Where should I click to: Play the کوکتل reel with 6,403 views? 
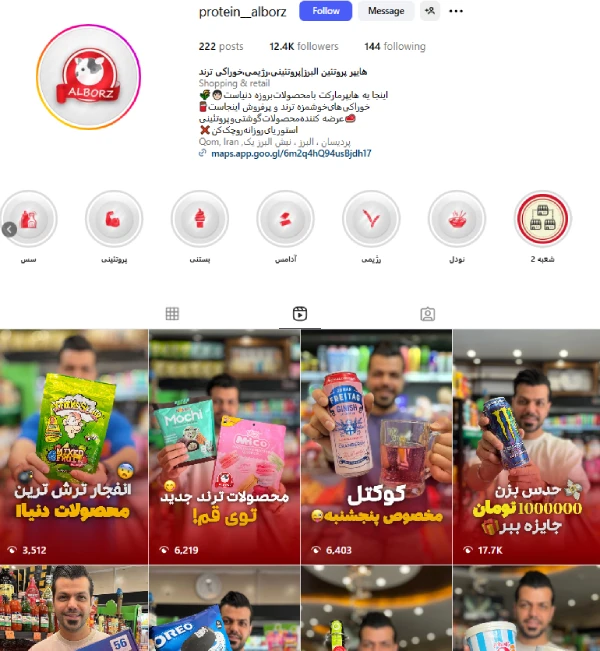point(375,445)
